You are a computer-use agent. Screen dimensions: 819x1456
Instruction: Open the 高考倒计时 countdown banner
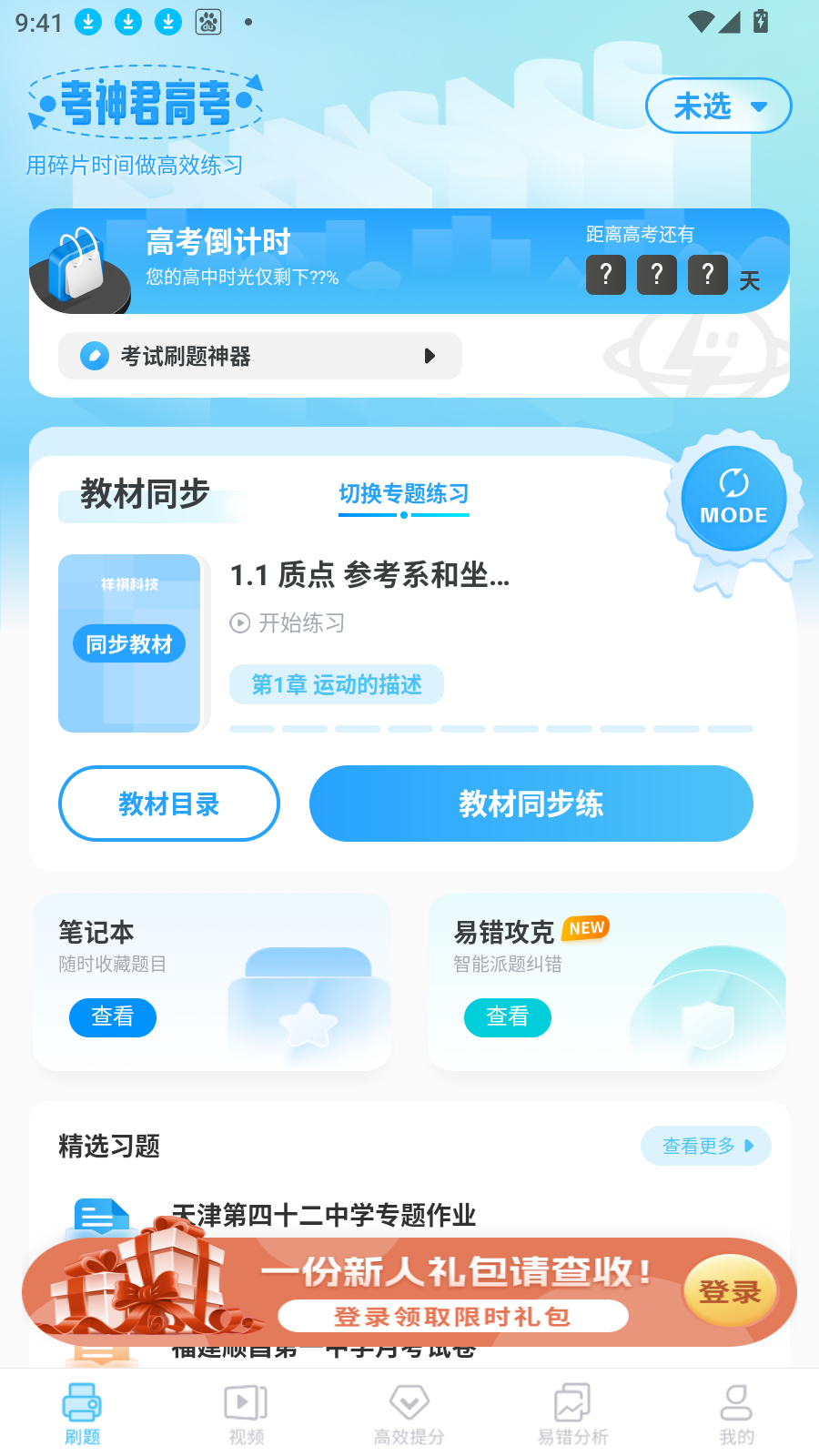[x=409, y=262]
